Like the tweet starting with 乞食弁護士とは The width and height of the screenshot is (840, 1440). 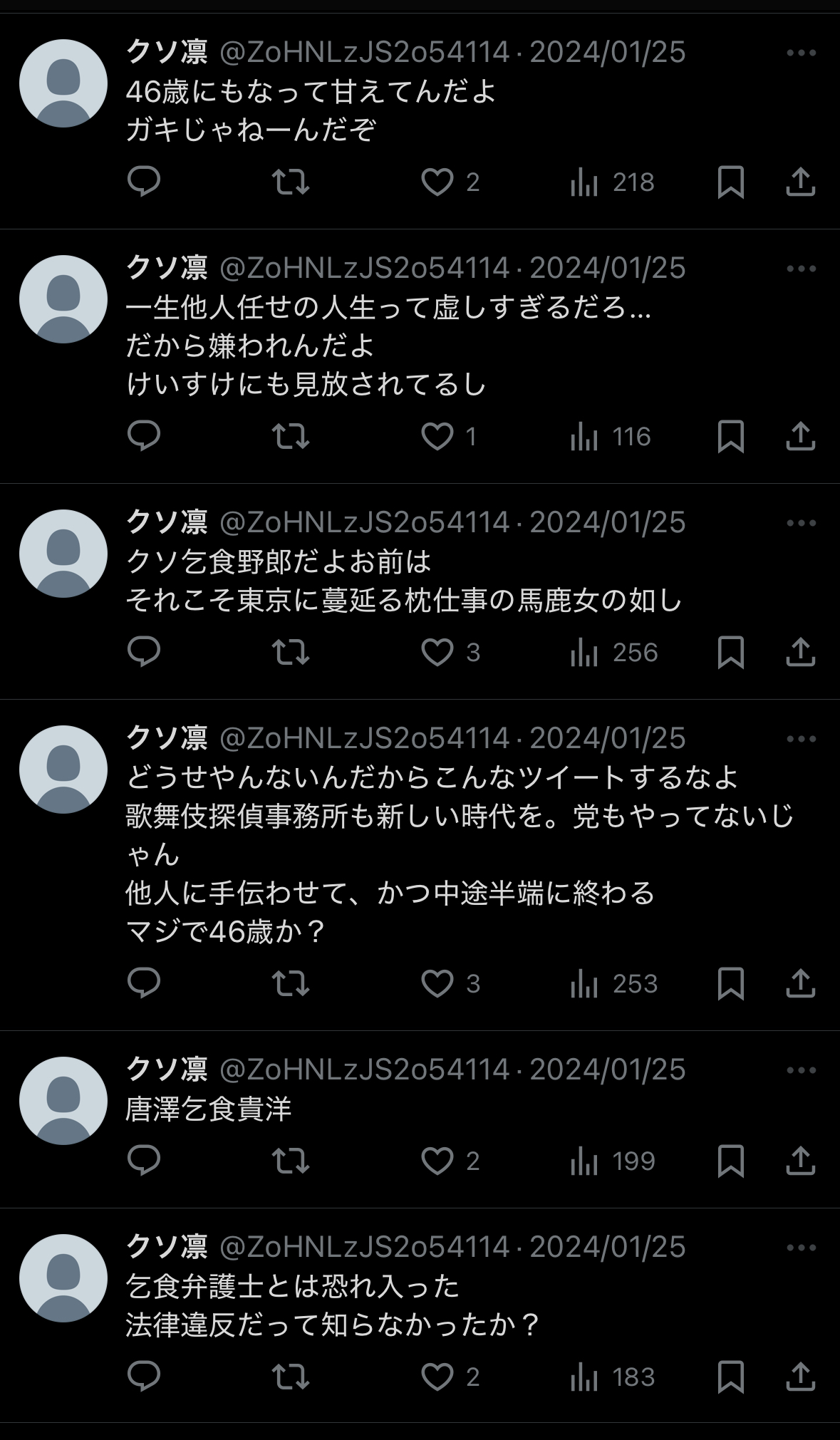pyautogui.click(x=437, y=1377)
